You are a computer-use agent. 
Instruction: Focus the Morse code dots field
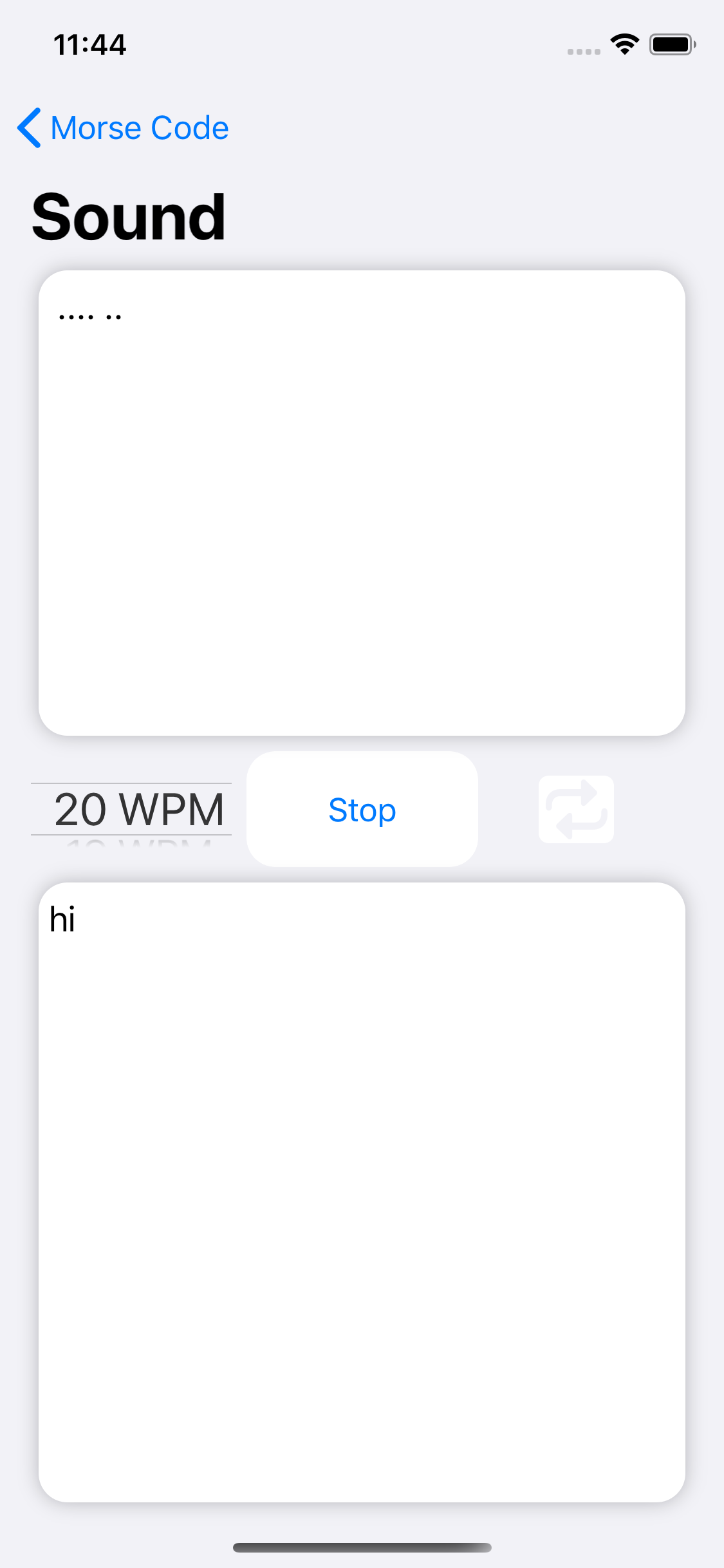(362, 503)
